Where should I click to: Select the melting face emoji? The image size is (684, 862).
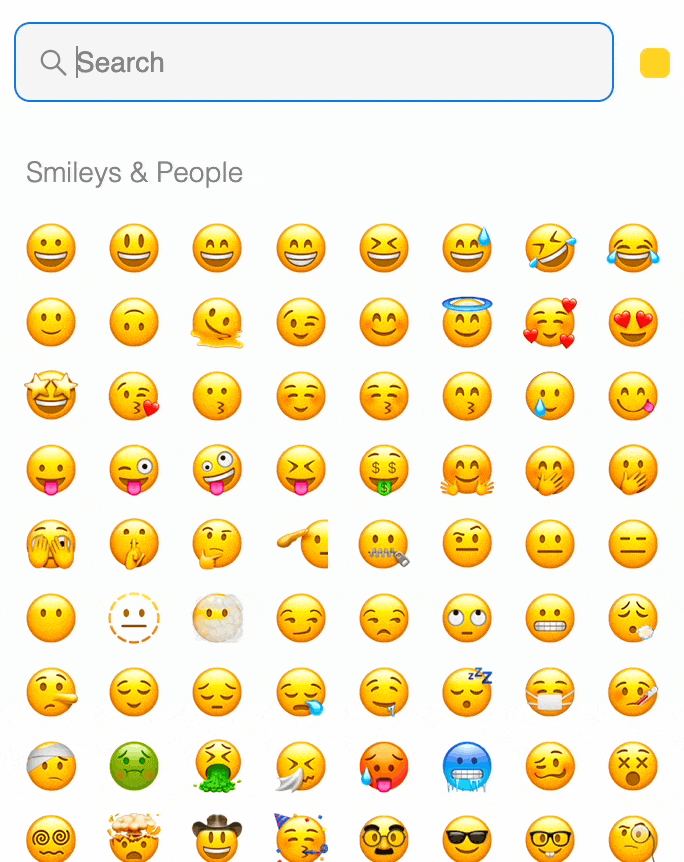[217, 323]
